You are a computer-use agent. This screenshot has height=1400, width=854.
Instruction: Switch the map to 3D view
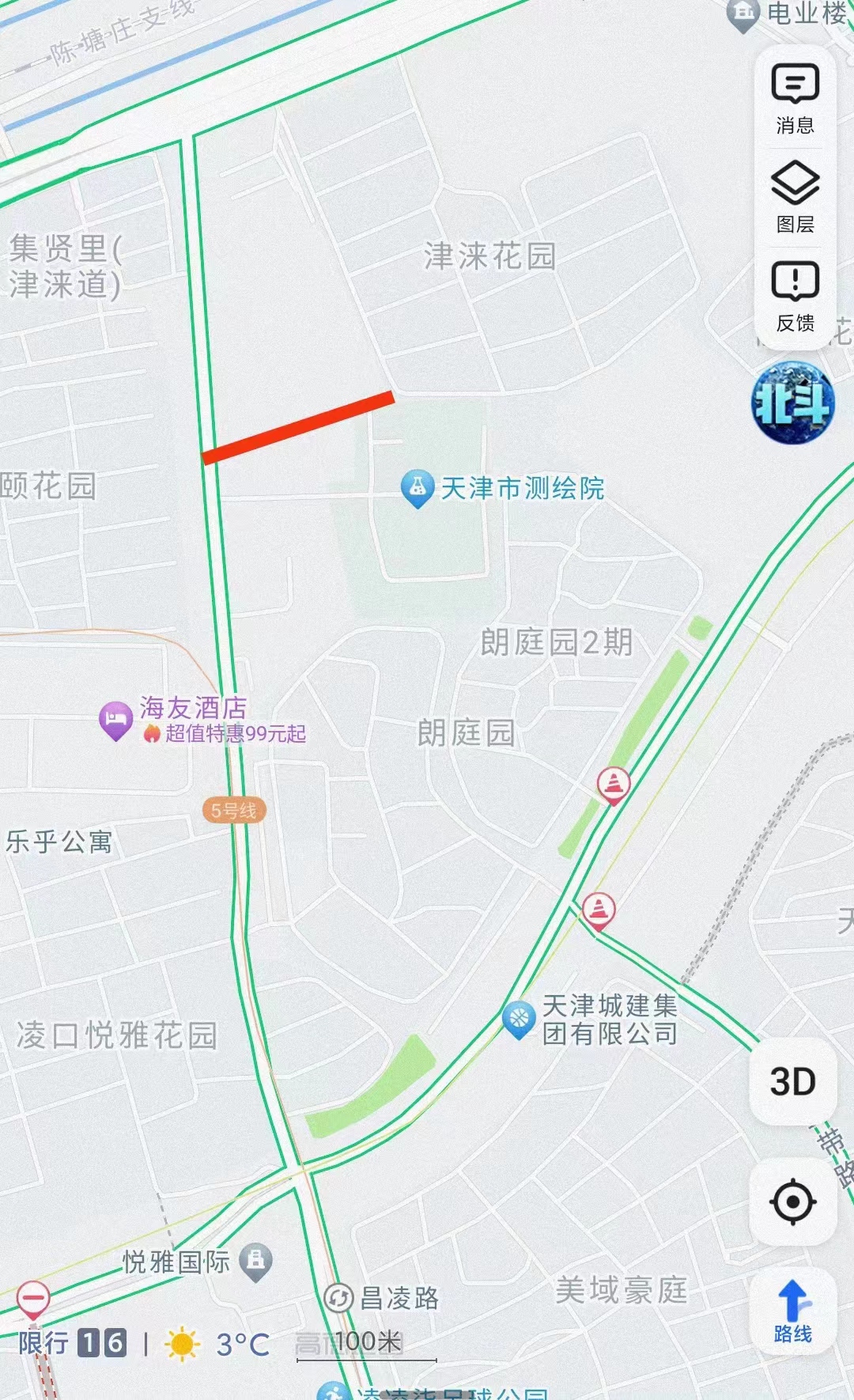click(x=792, y=1081)
